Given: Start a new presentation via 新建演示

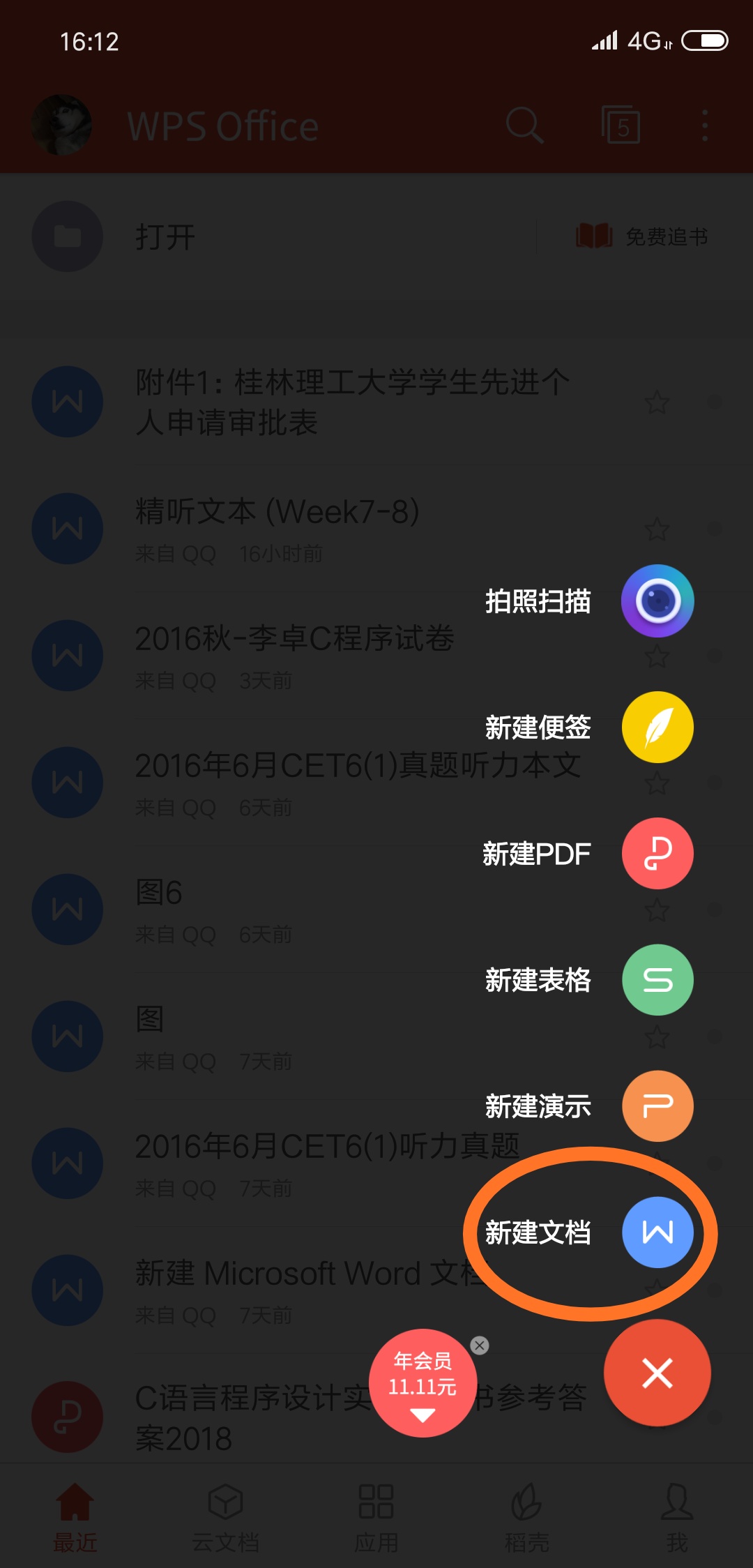Looking at the screenshot, I should click(657, 1106).
